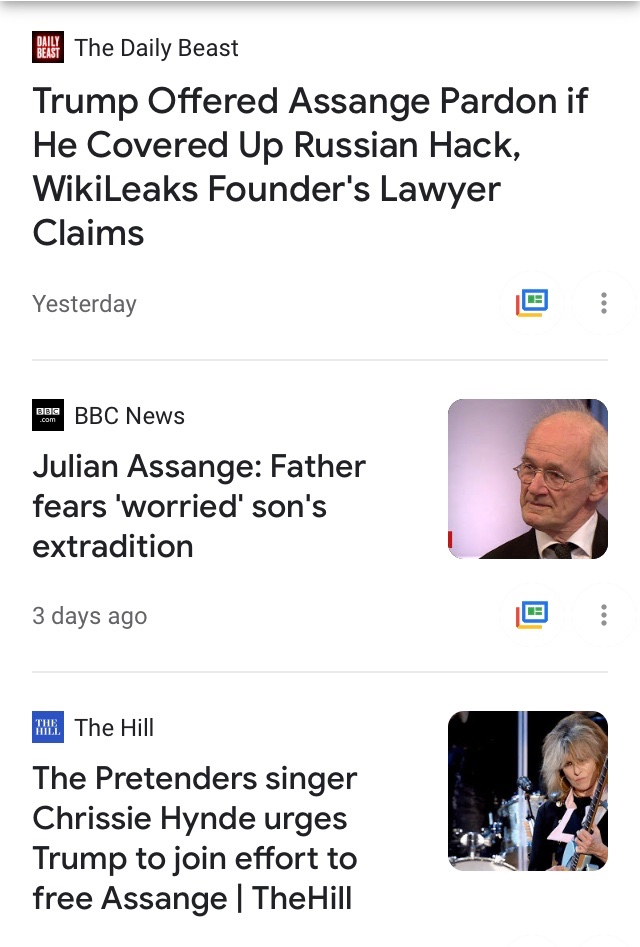View full coverage for BBC News story

pyautogui.click(x=532, y=615)
